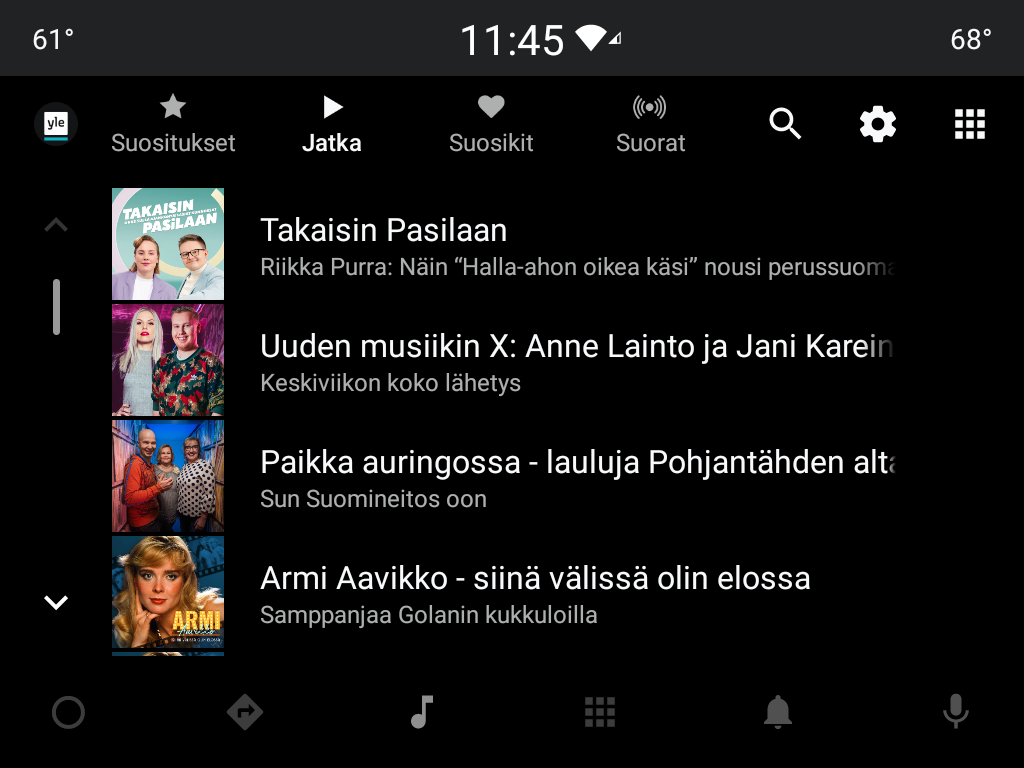Viewport: 1024px width, 768px height.
Task: Open the music note media button
Action: pyautogui.click(x=422, y=712)
